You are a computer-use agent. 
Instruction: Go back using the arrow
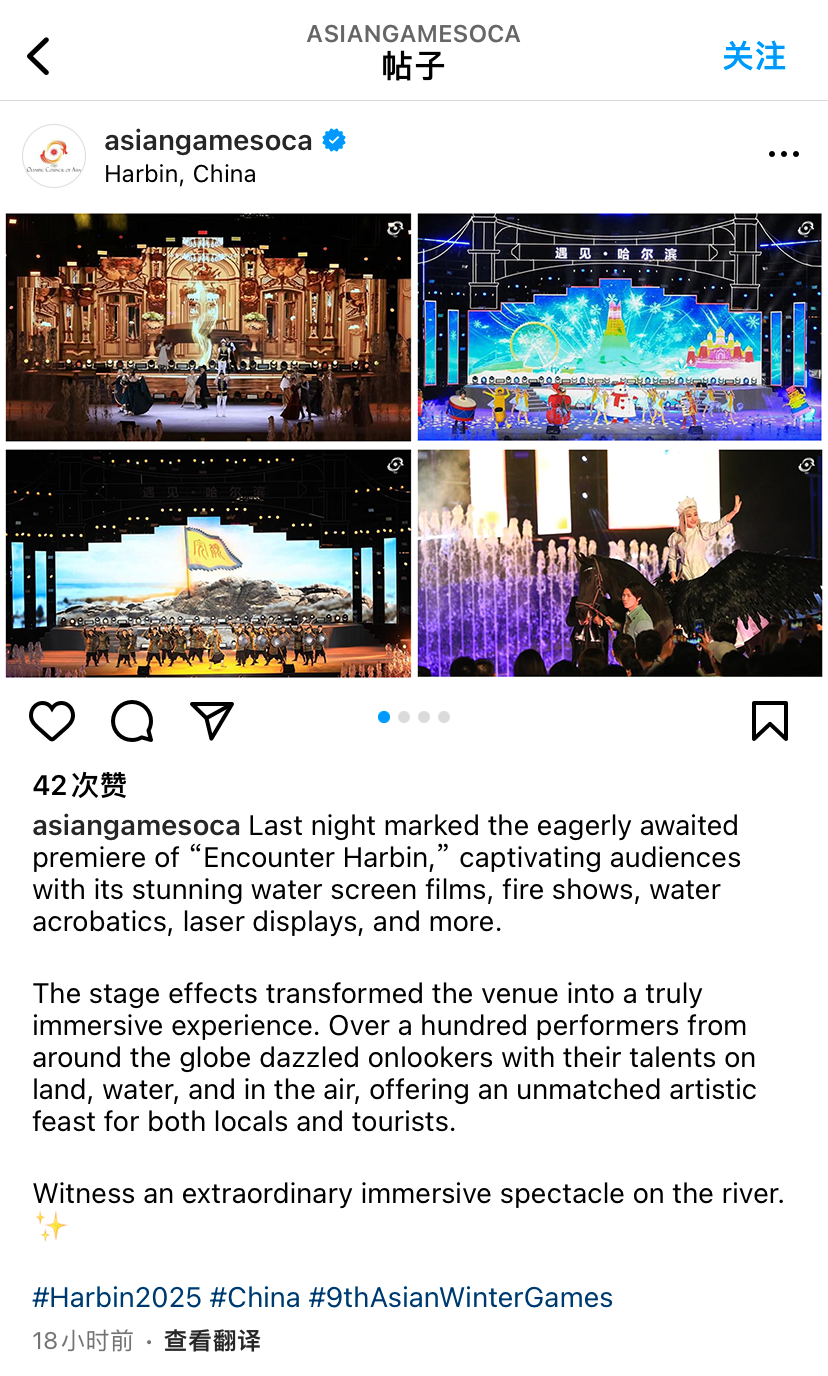[x=38, y=56]
